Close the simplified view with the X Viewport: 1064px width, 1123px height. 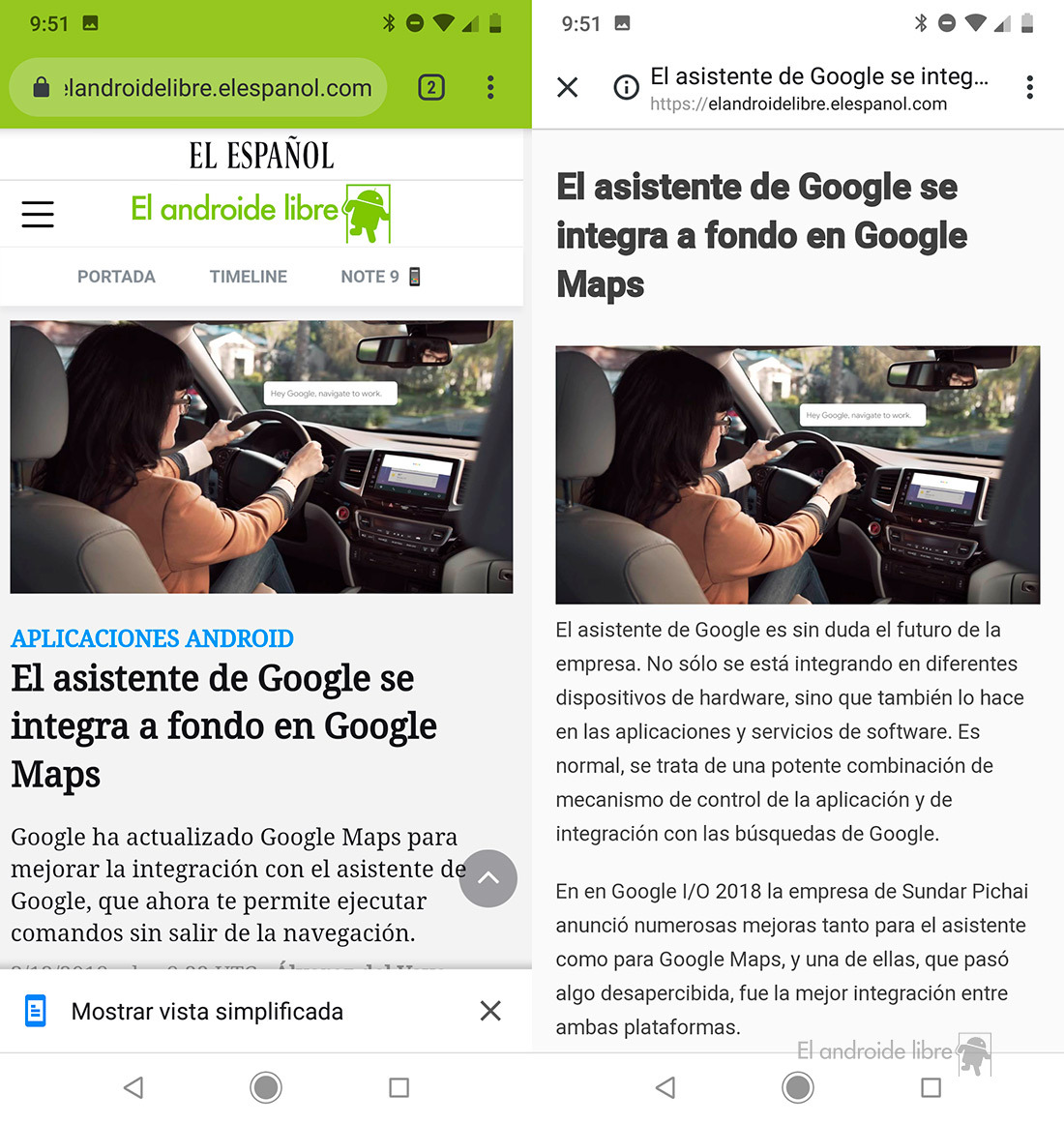pos(568,88)
